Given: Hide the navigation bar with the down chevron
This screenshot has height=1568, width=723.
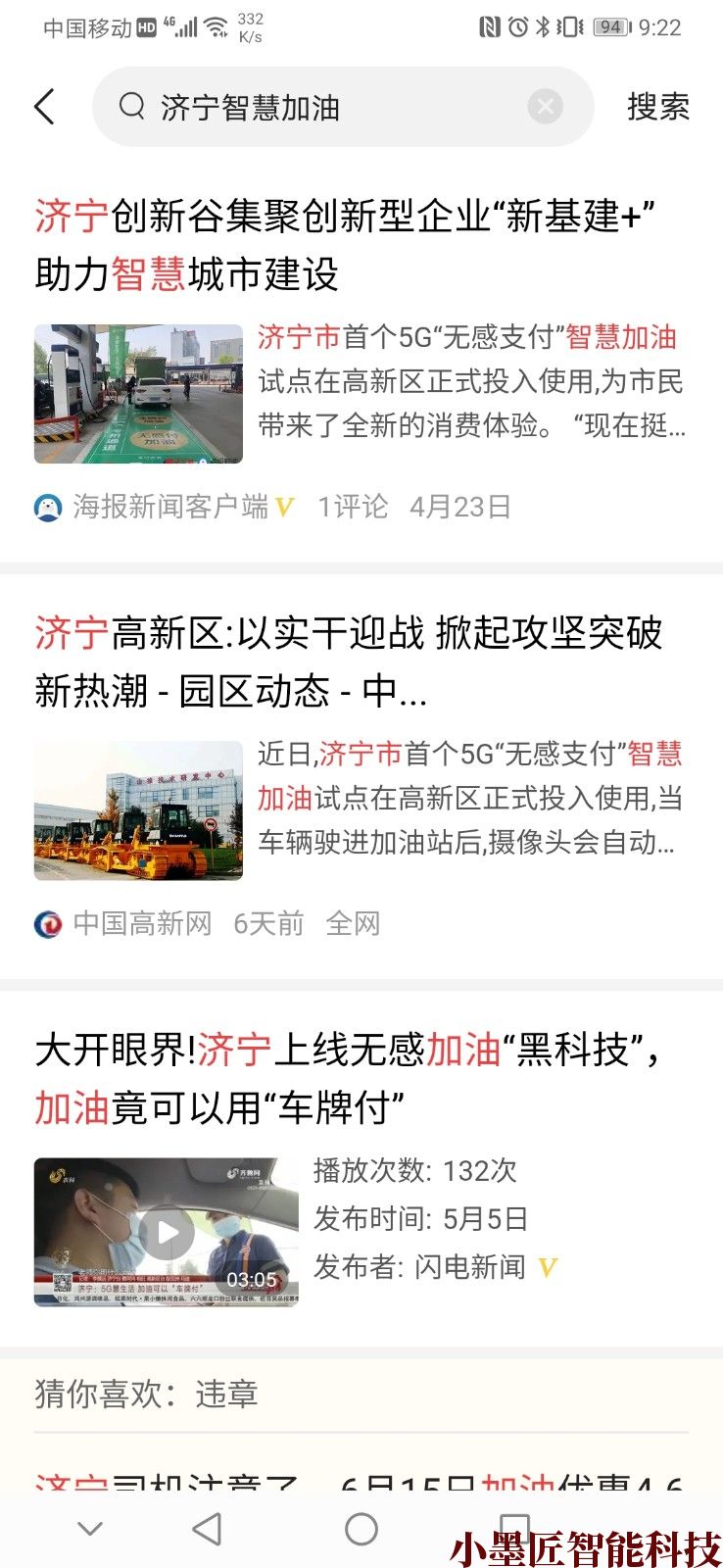Looking at the screenshot, I should 90,1529.
